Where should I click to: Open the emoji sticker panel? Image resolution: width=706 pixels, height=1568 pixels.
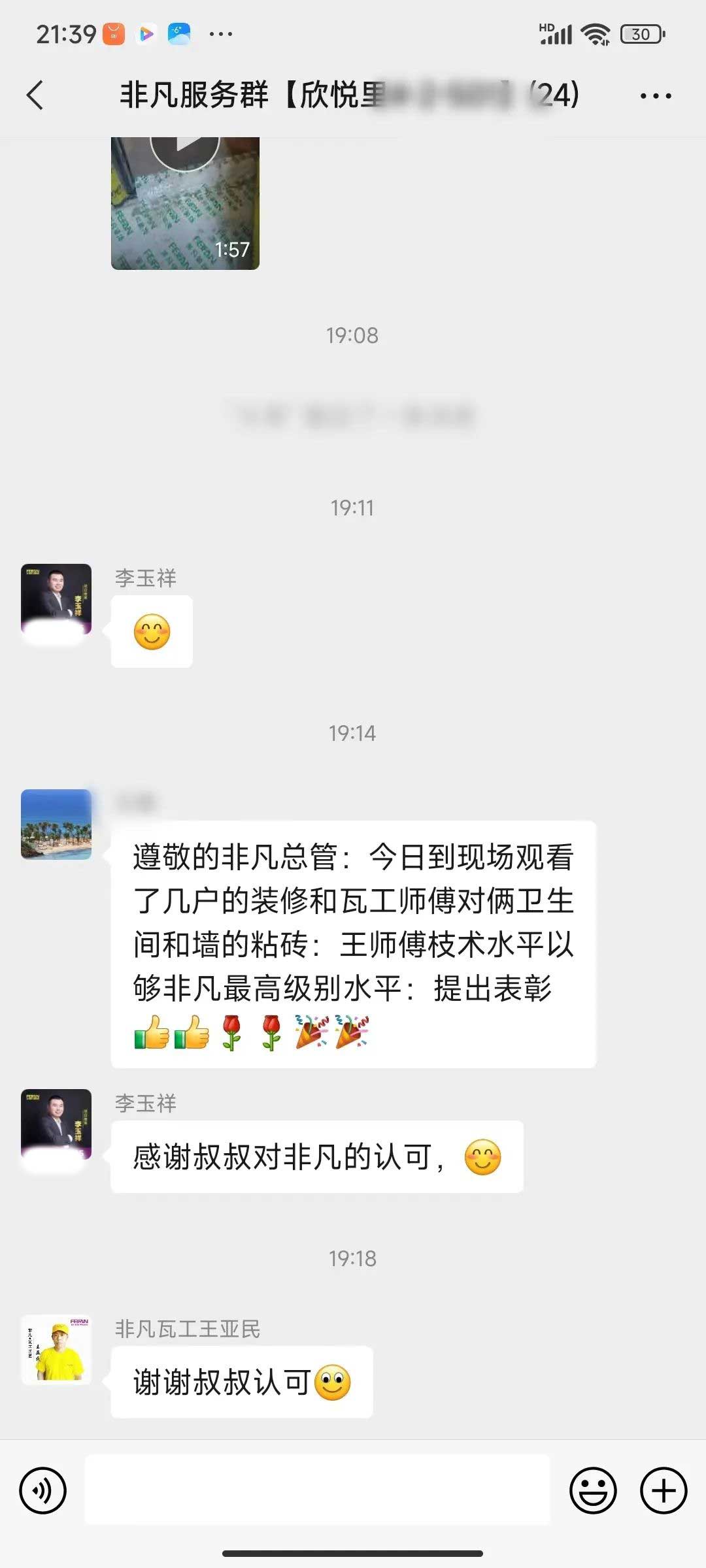(x=593, y=1491)
